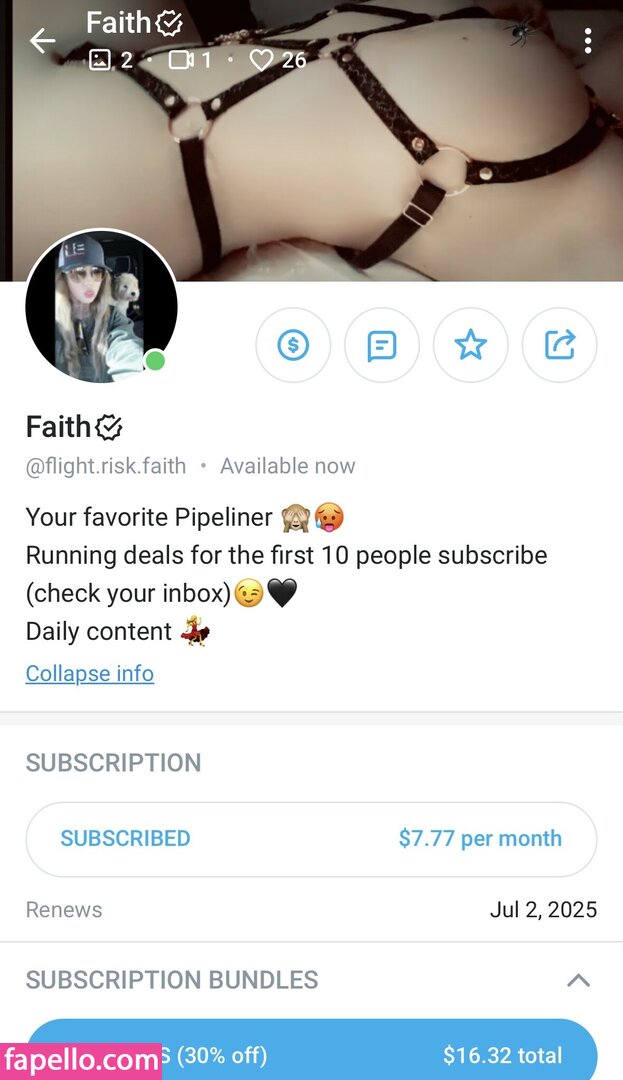Send a tip with the dollar icon
The width and height of the screenshot is (623, 1080).
pyautogui.click(x=293, y=346)
